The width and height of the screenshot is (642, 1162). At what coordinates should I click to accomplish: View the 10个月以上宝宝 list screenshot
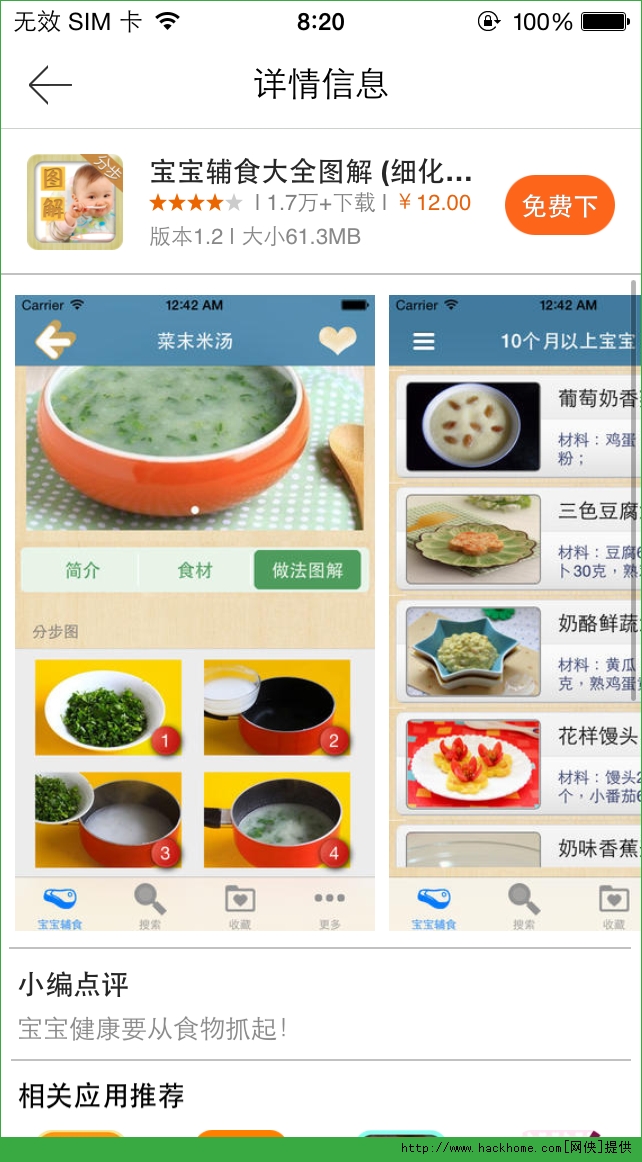coord(512,612)
